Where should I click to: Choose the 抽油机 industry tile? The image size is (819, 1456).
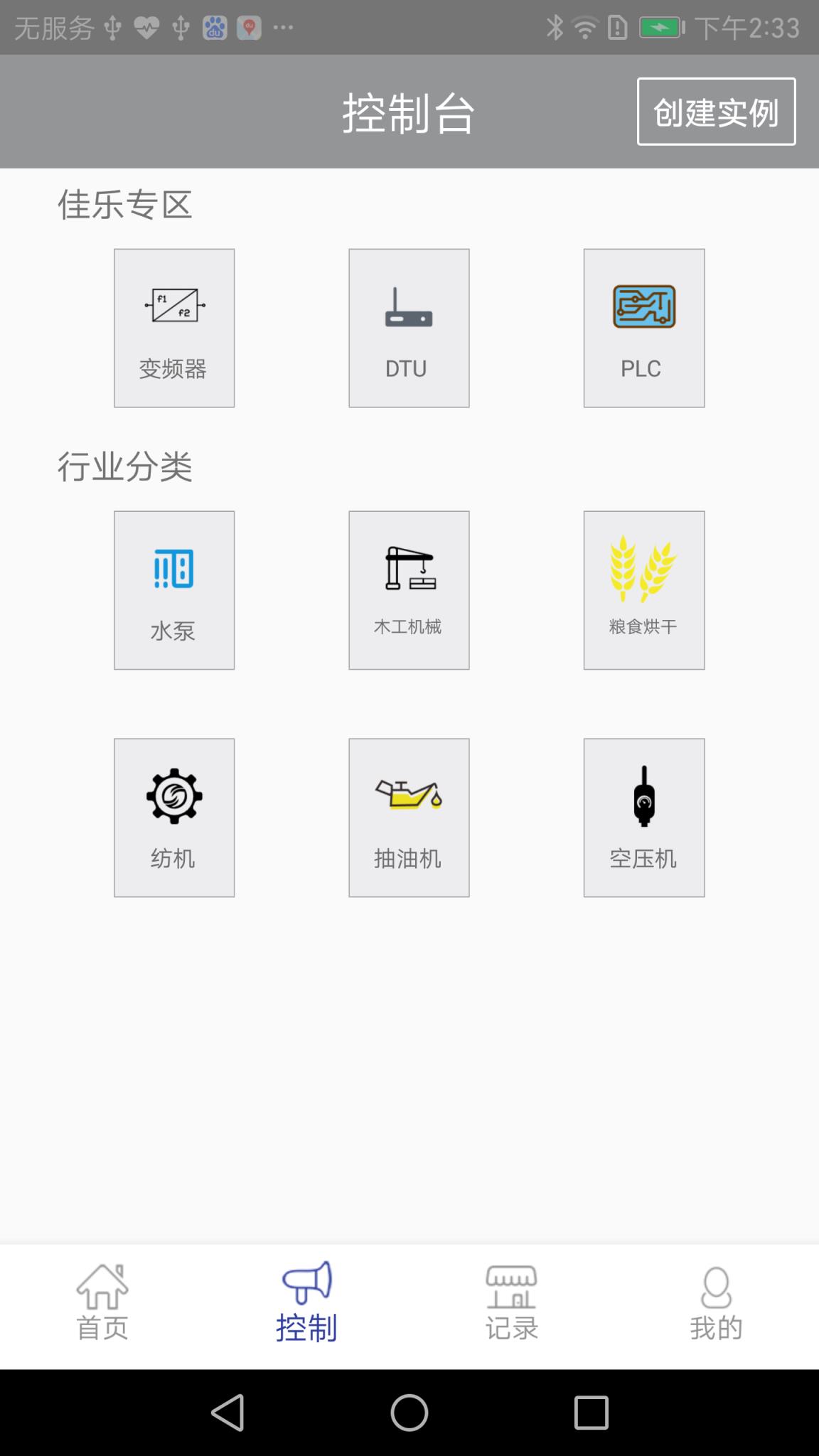409,818
